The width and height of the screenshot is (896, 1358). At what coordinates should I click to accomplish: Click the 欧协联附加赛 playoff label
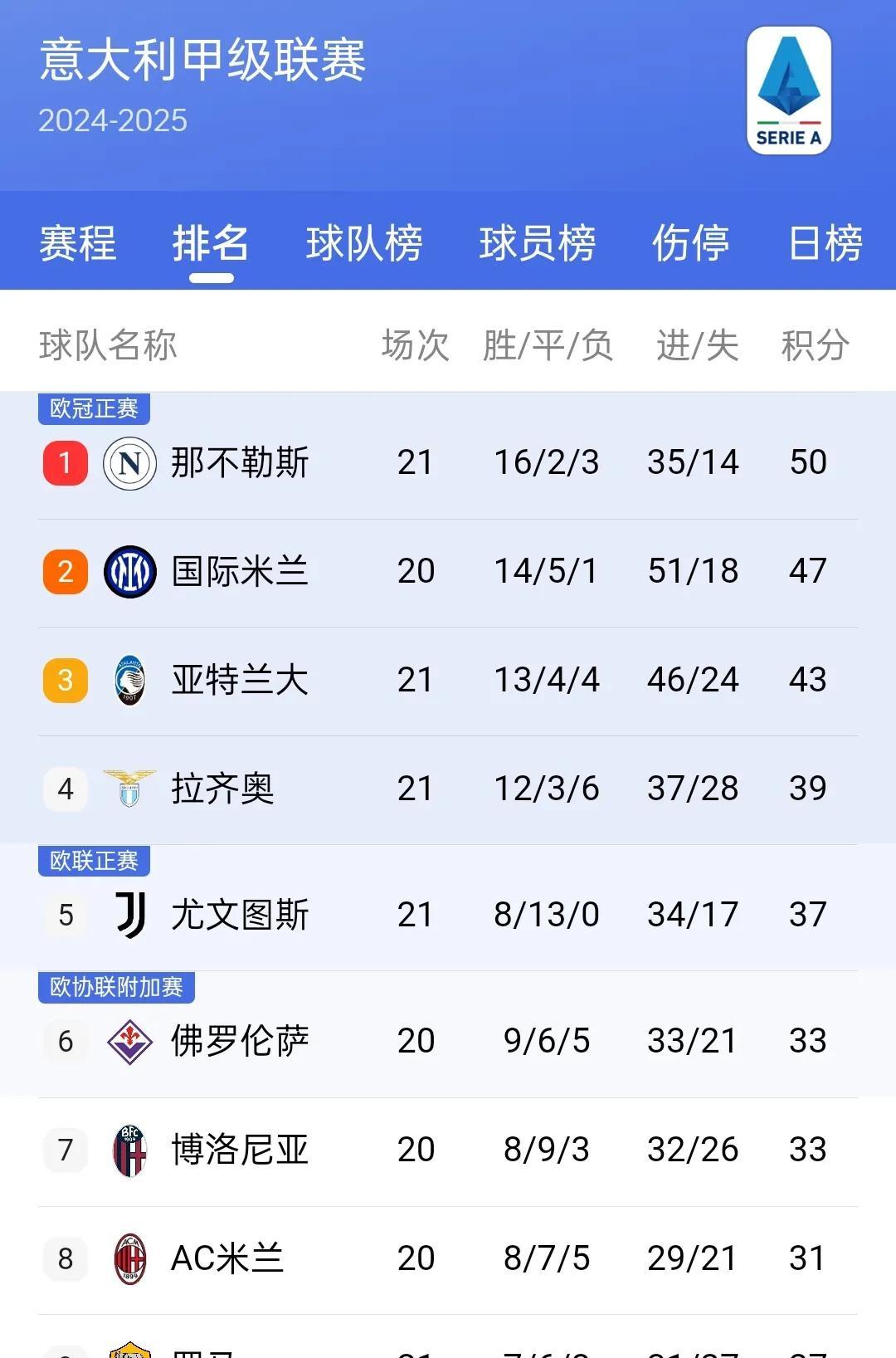tap(116, 987)
